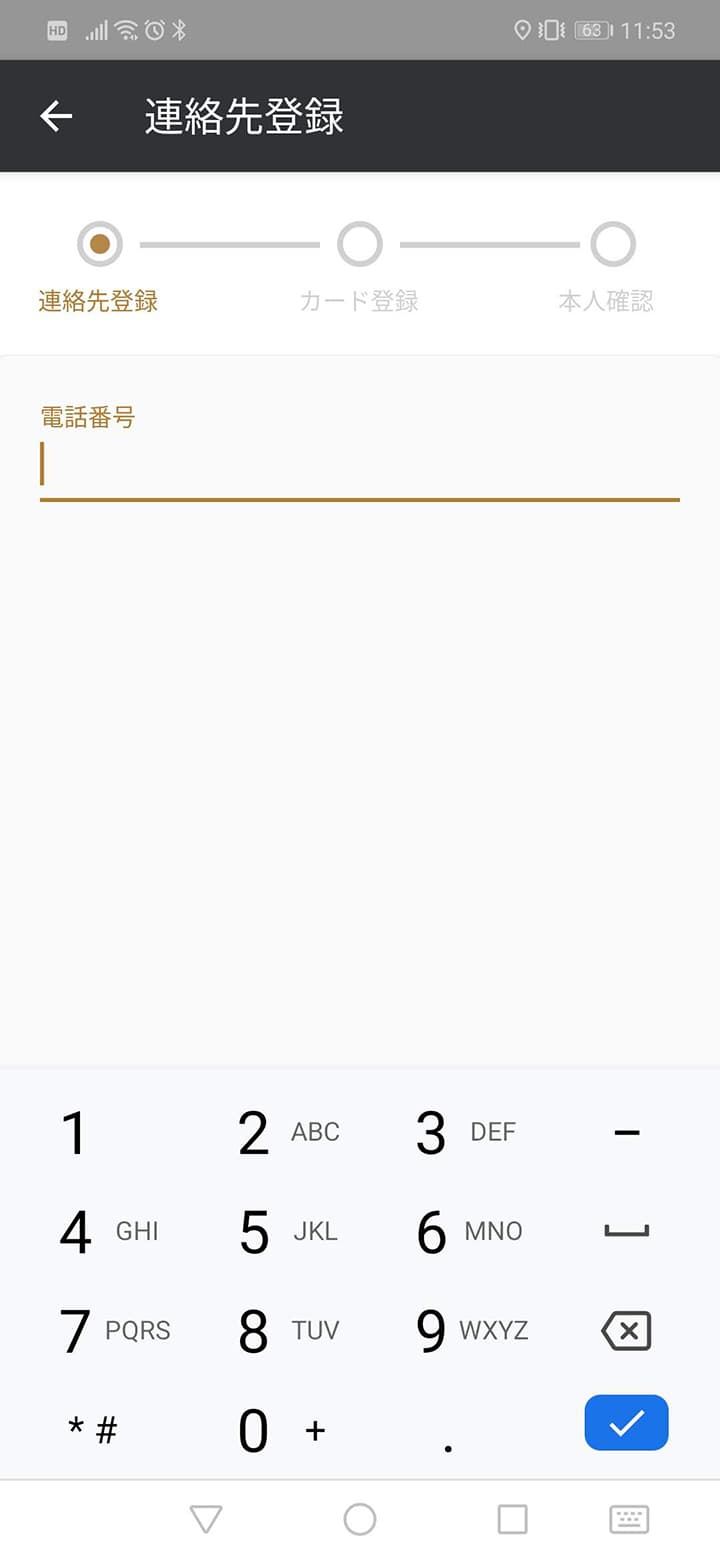Select the 連絡先登録 step indicator circle

[x=100, y=244]
